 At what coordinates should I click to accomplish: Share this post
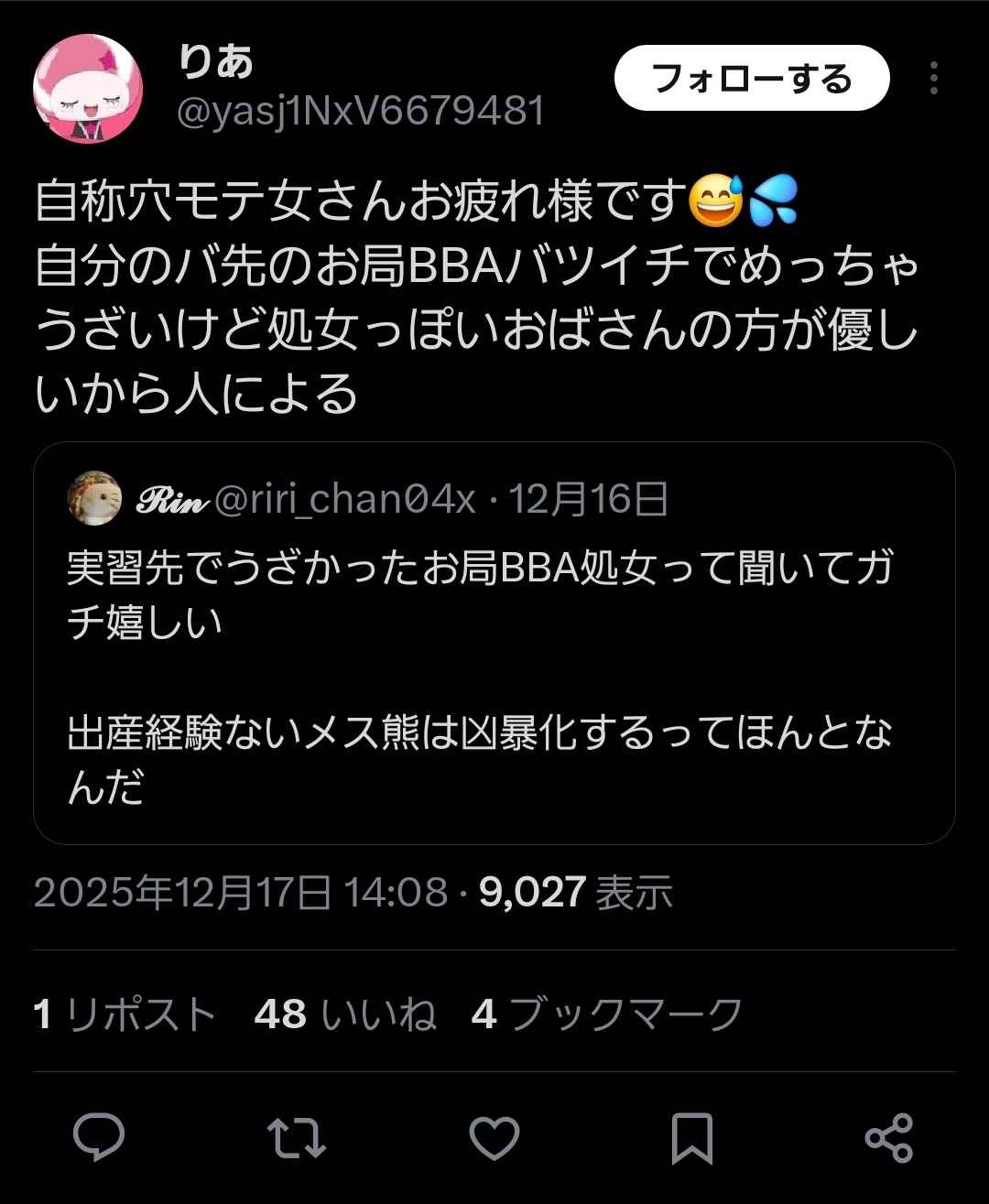[888, 1137]
